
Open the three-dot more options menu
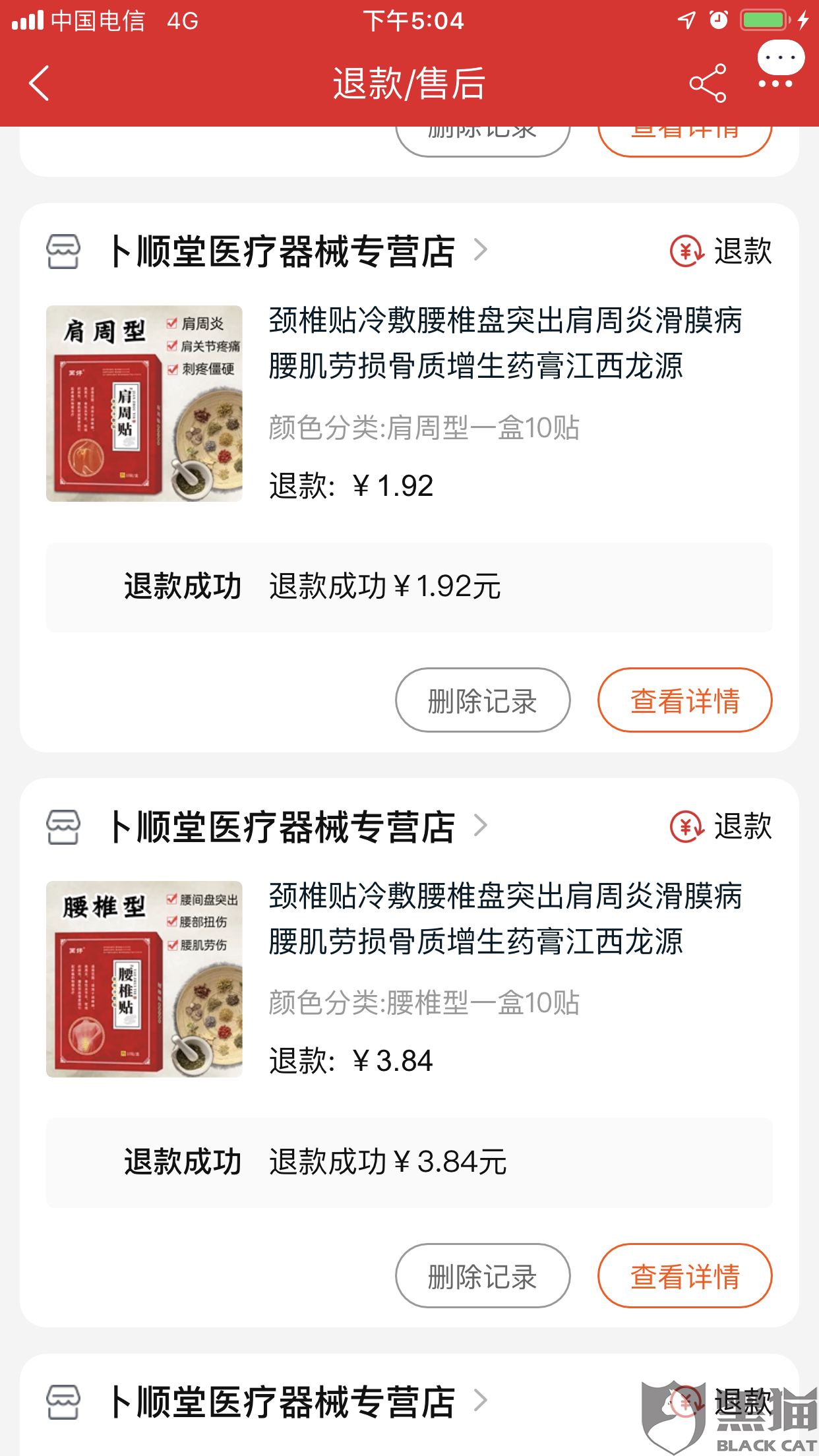click(775, 83)
